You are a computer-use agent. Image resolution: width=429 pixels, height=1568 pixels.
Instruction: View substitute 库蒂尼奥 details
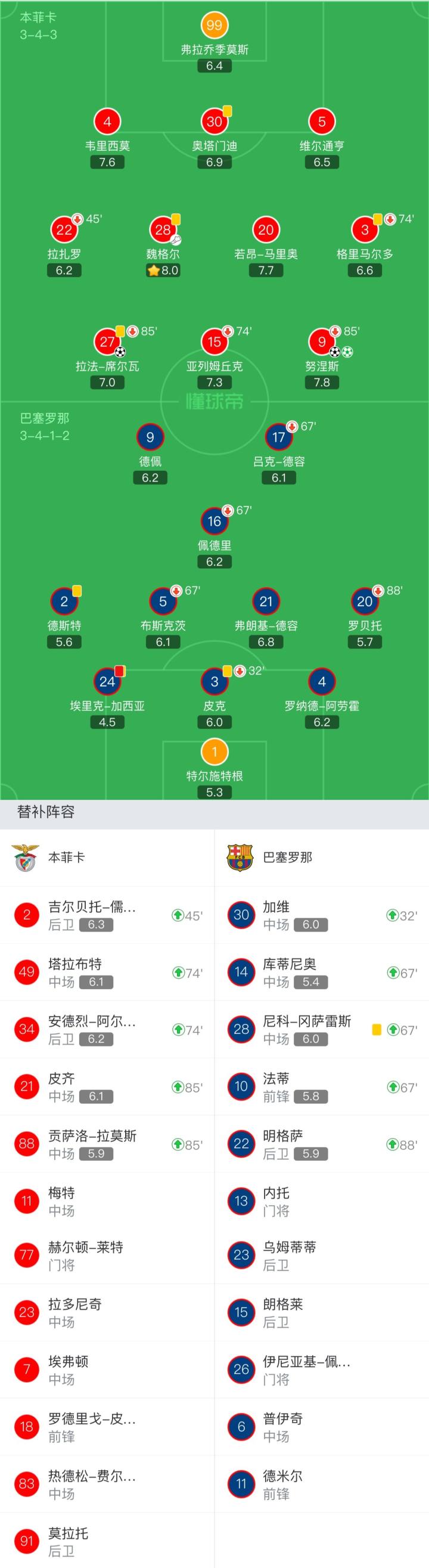(321, 972)
